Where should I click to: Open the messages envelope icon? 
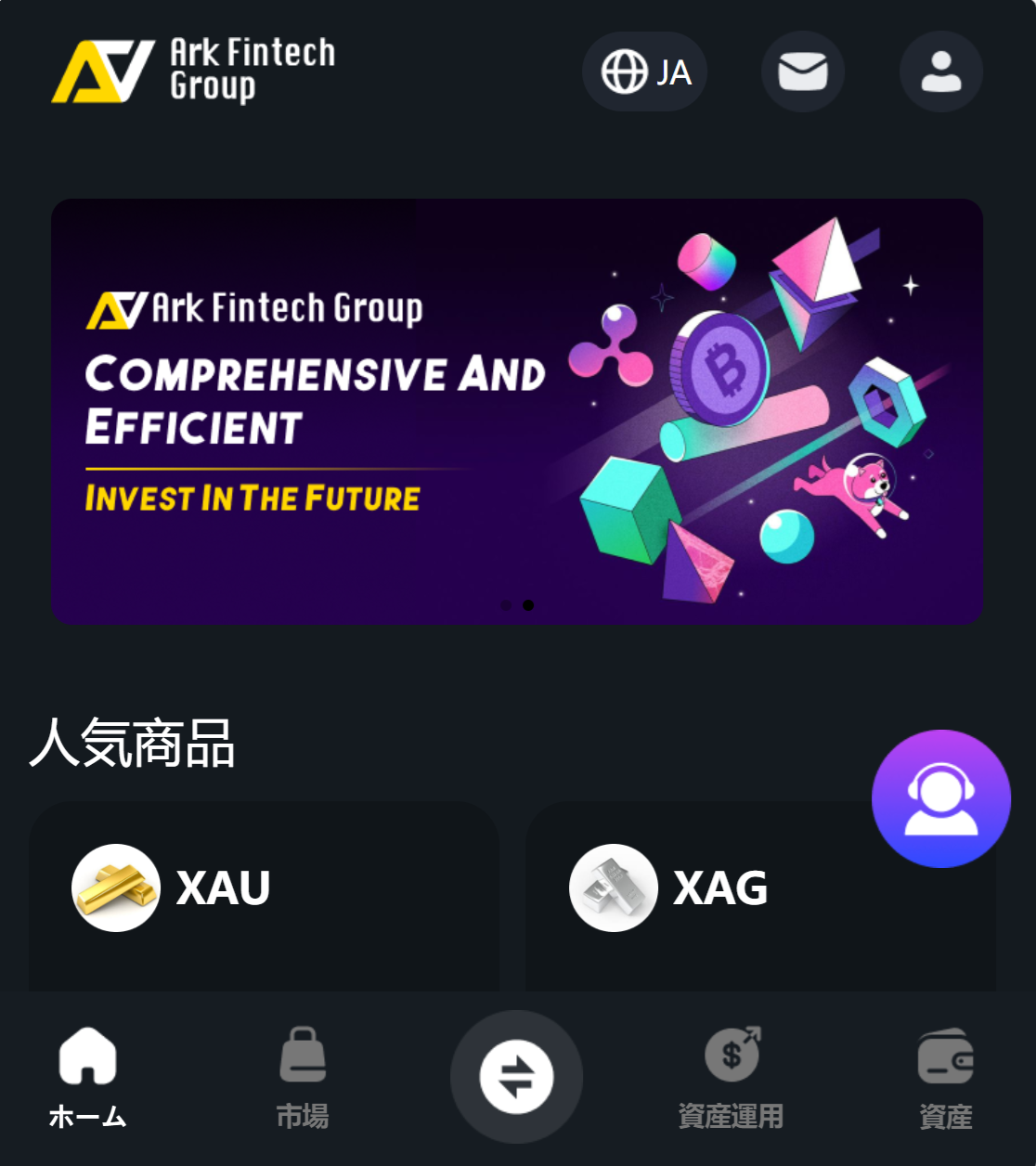(802, 71)
